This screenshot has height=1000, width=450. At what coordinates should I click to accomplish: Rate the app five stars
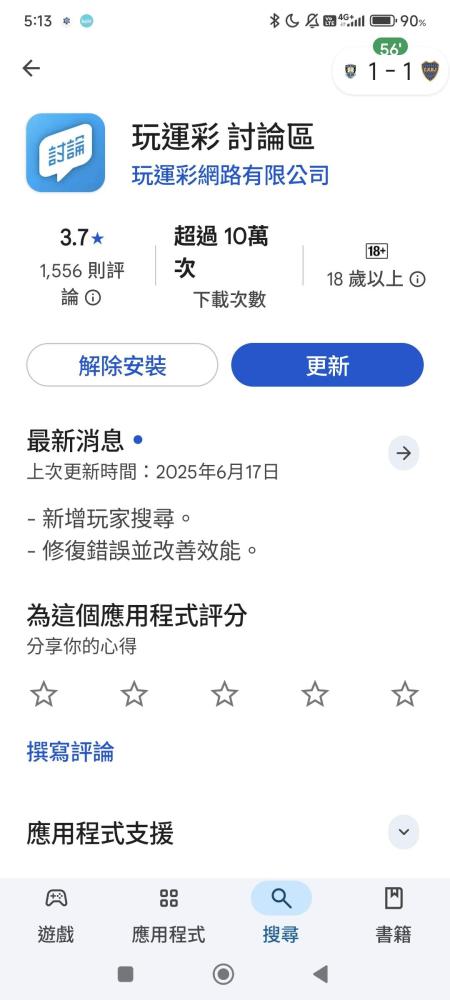coord(405,694)
